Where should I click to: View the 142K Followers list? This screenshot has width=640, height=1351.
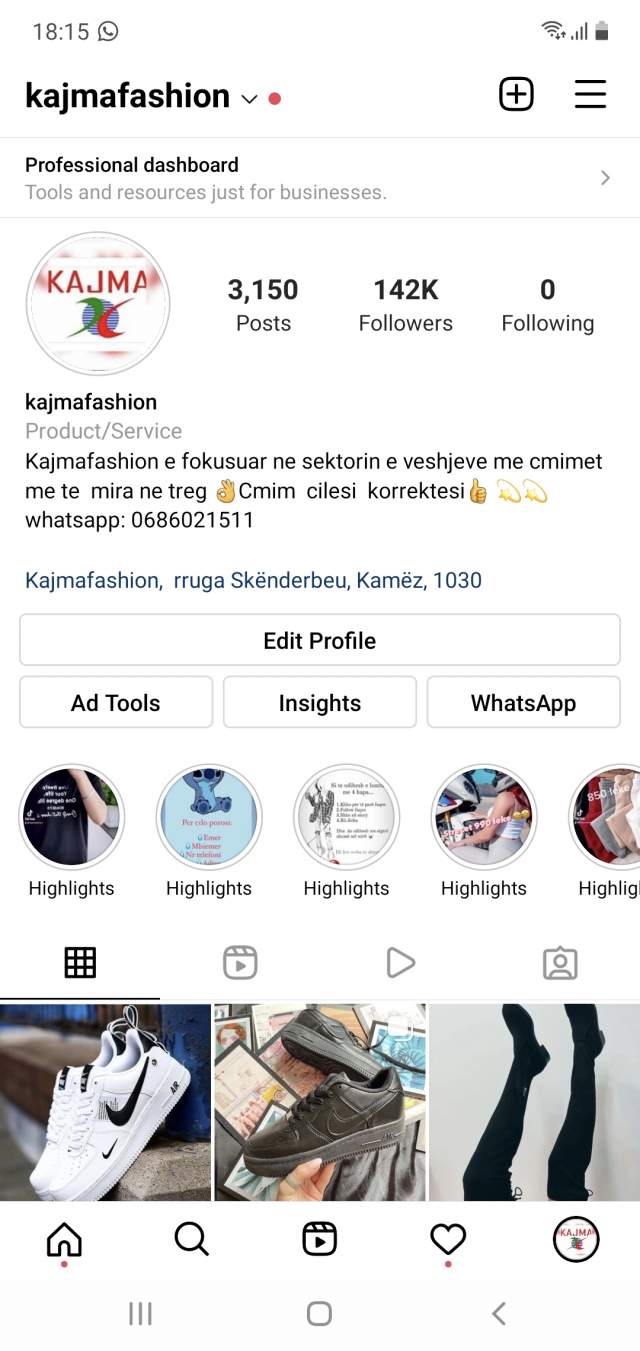point(406,305)
